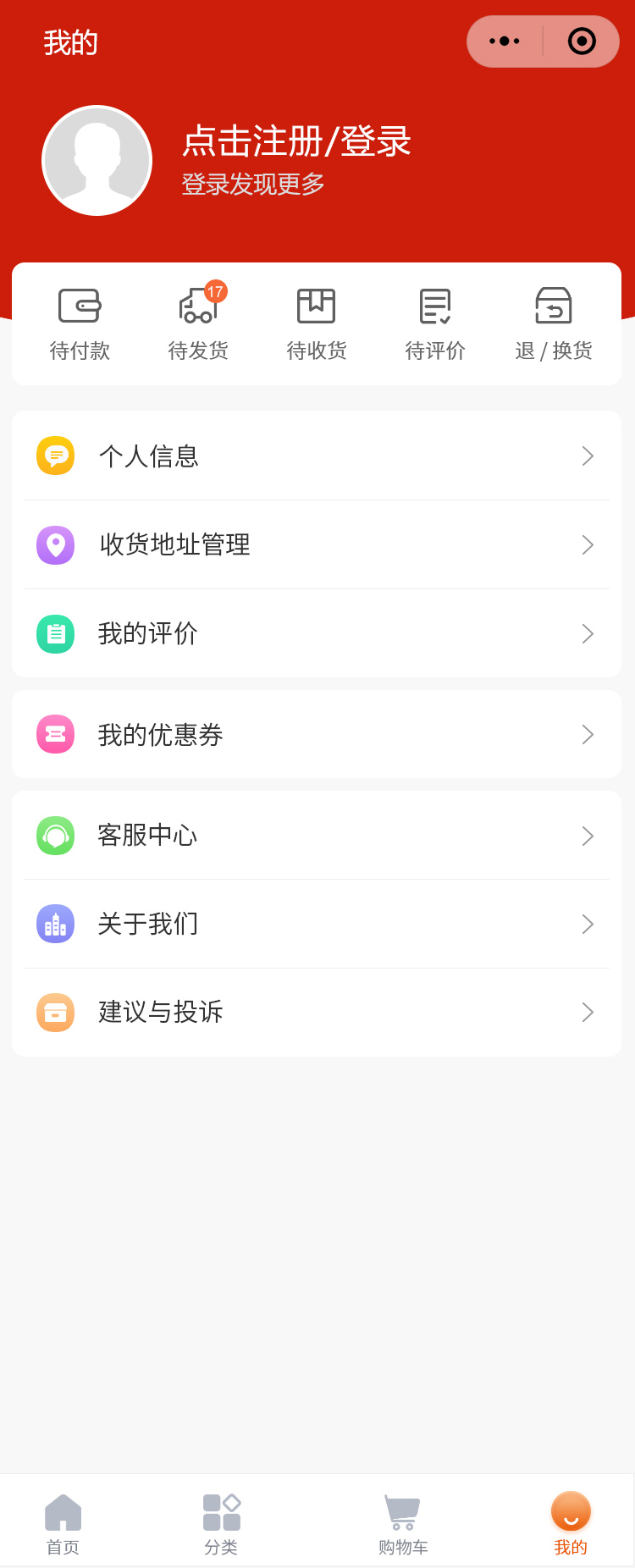635x1568 pixels.
Task: Go to the 购物车 shopping cart tab
Action: click(x=403, y=1524)
